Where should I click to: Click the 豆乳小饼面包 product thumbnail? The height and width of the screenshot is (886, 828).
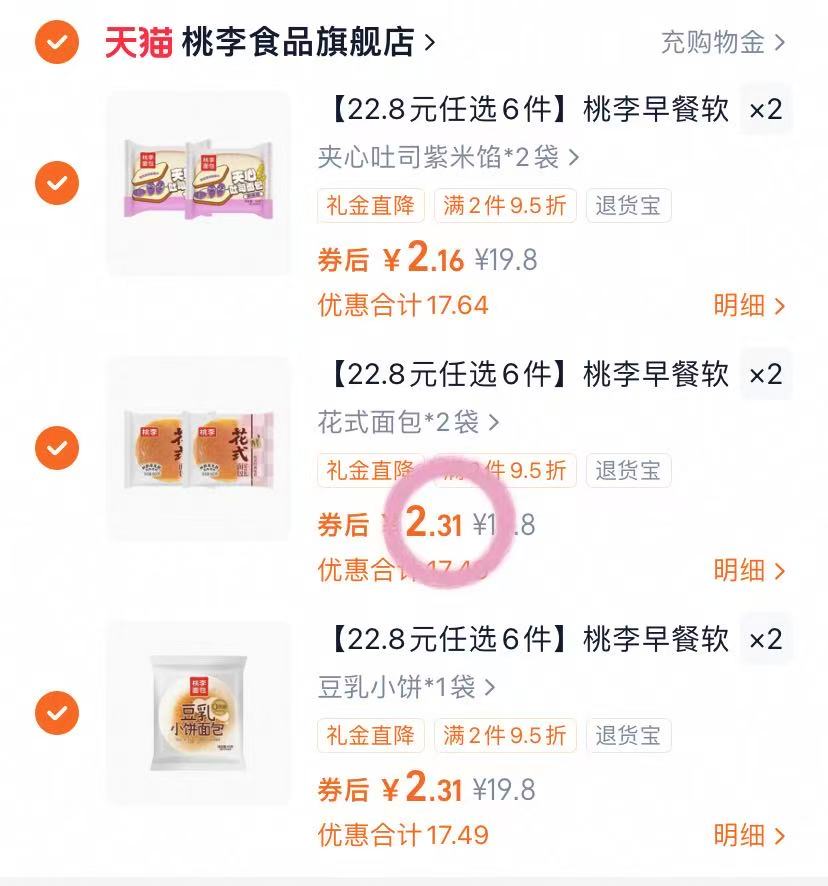click(x=198, y=712)
